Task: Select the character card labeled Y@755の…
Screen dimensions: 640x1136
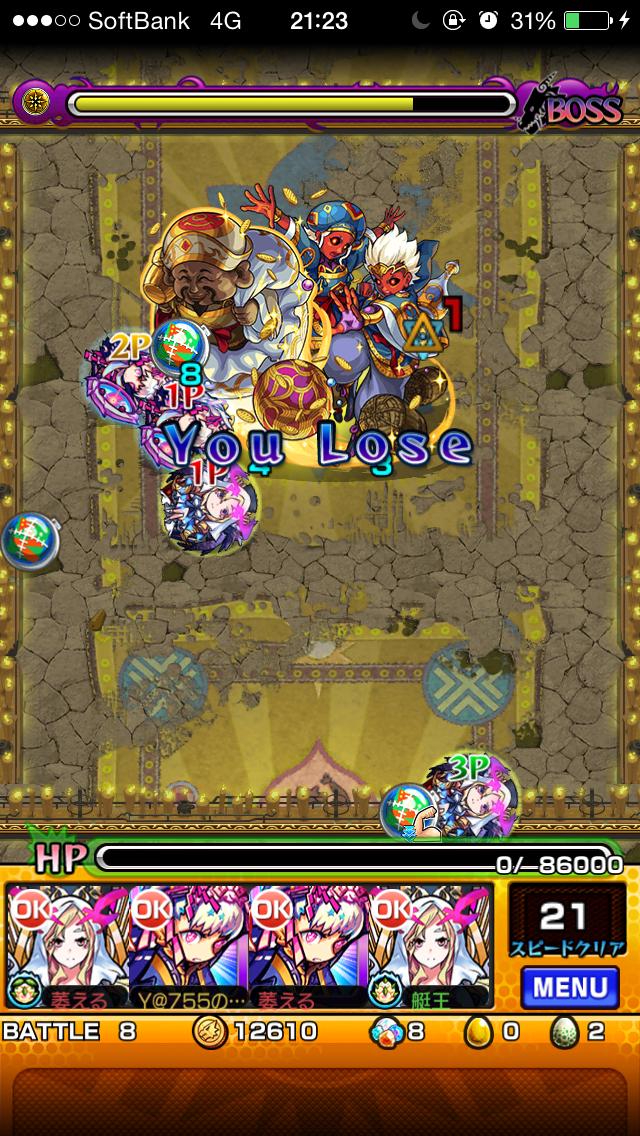Action: coord(188,946)
